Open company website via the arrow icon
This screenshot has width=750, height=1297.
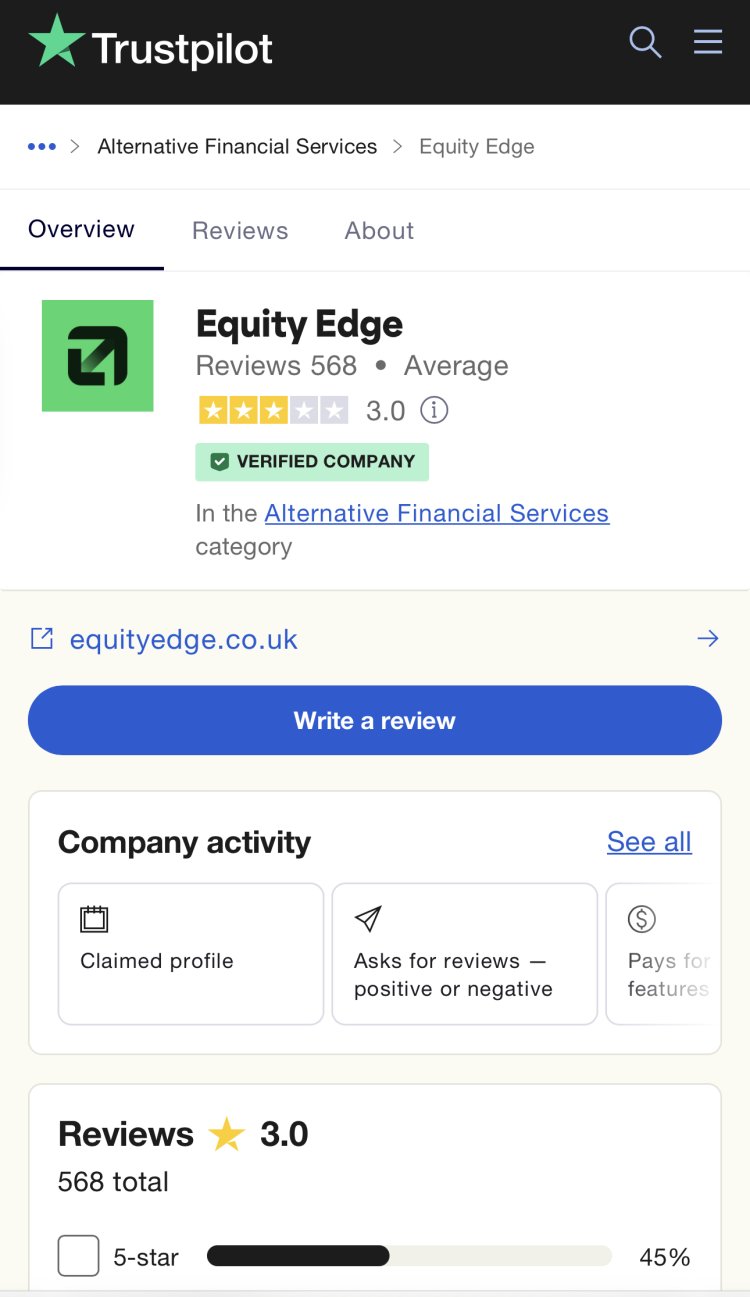[708, 638]
